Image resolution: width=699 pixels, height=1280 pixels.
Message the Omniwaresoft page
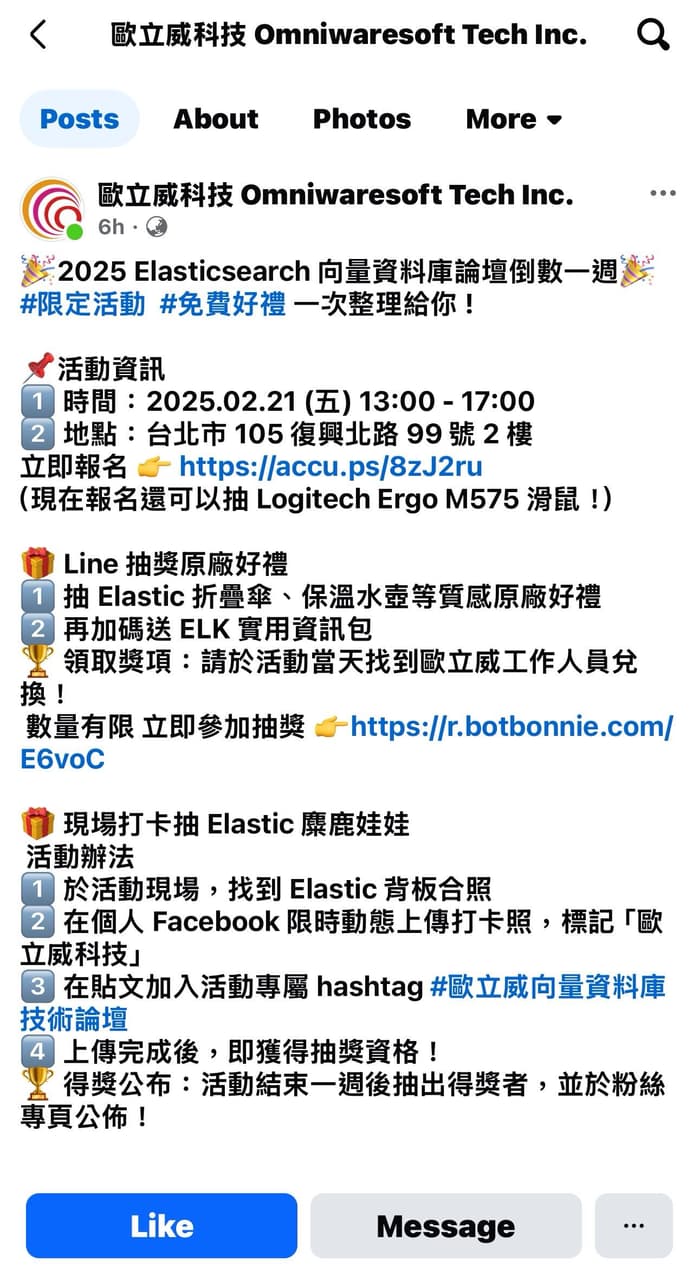pos(445,1226)
